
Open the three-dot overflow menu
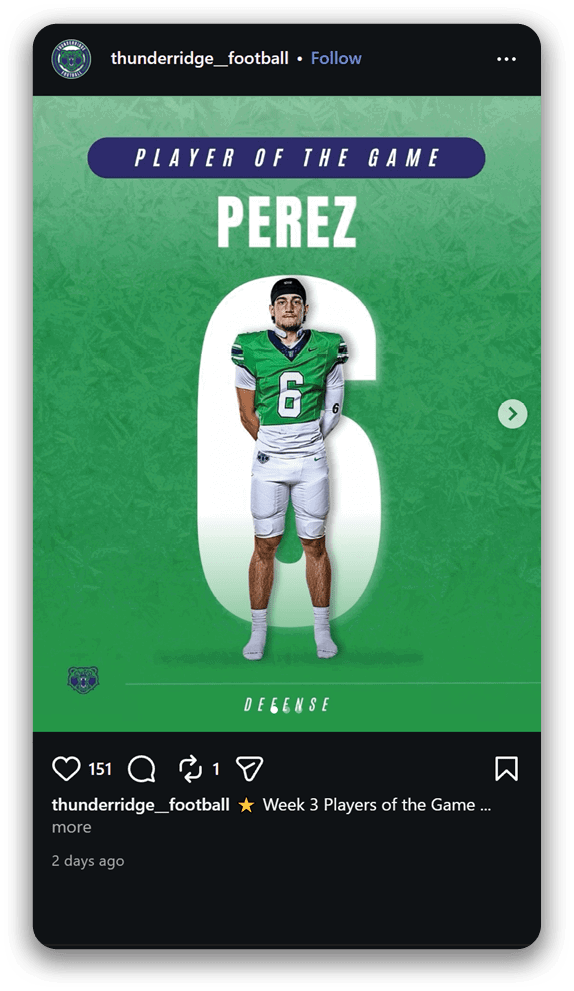506,59
